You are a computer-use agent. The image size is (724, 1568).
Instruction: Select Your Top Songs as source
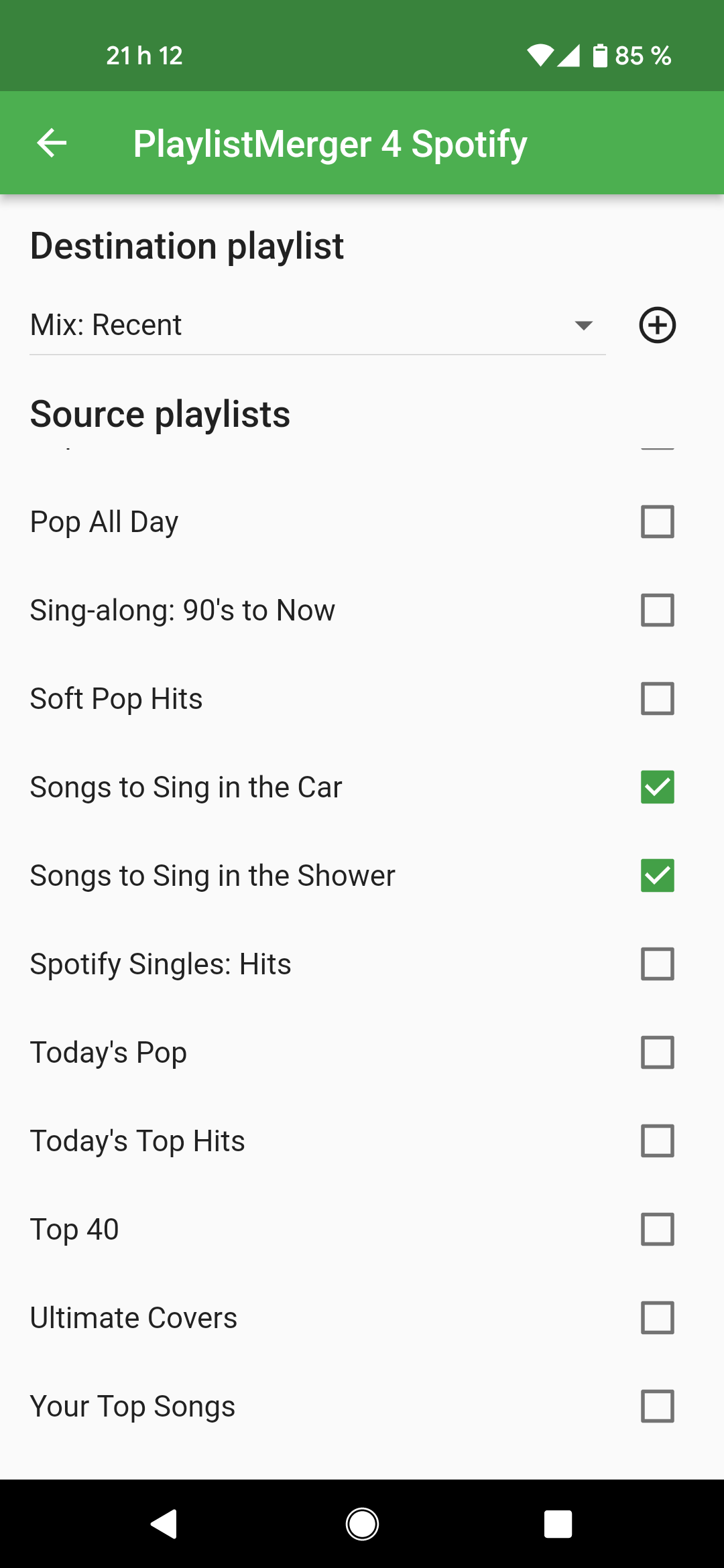coord(658,1407)
